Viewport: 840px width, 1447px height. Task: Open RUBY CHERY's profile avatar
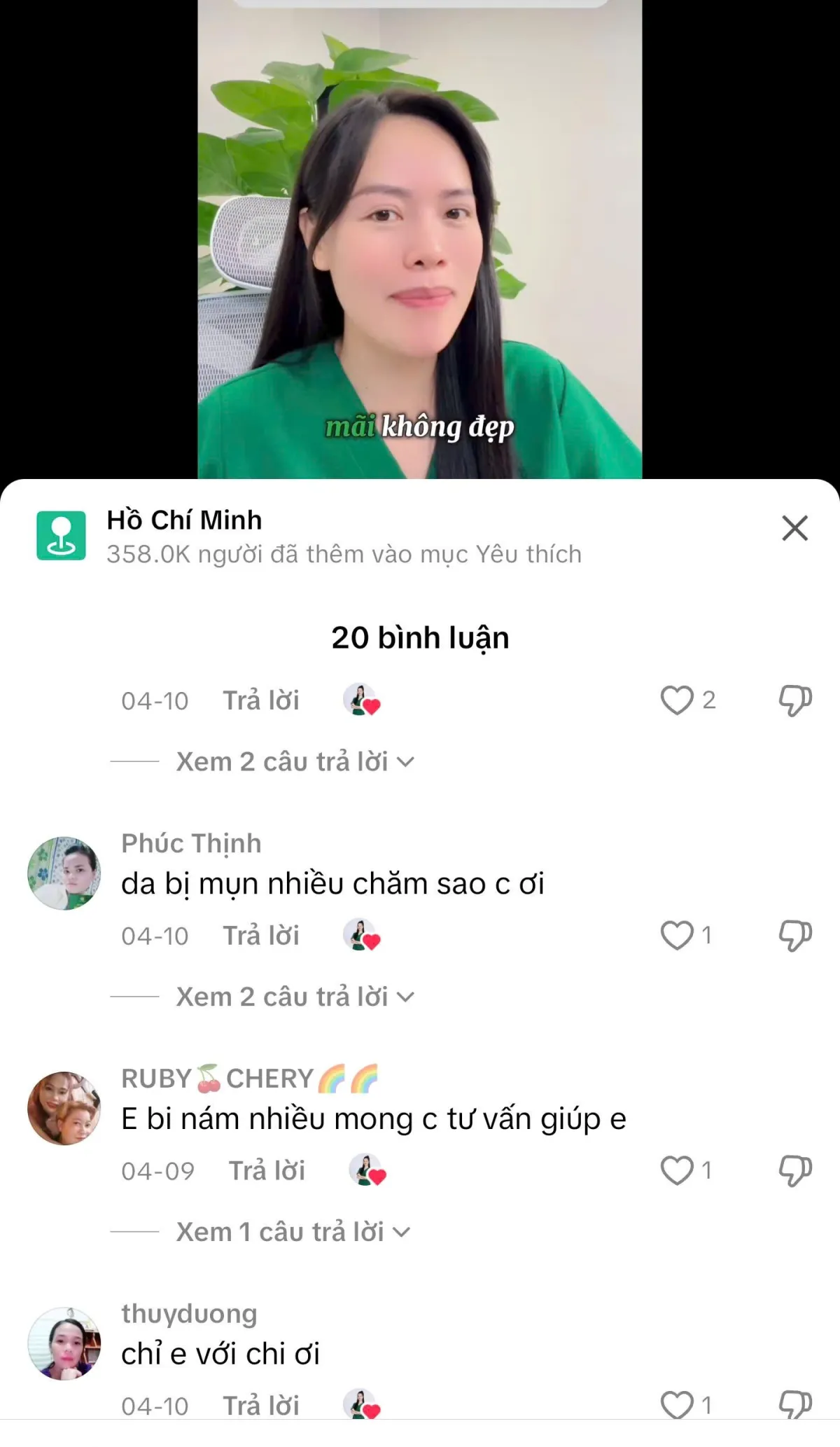click(64, 1109)
